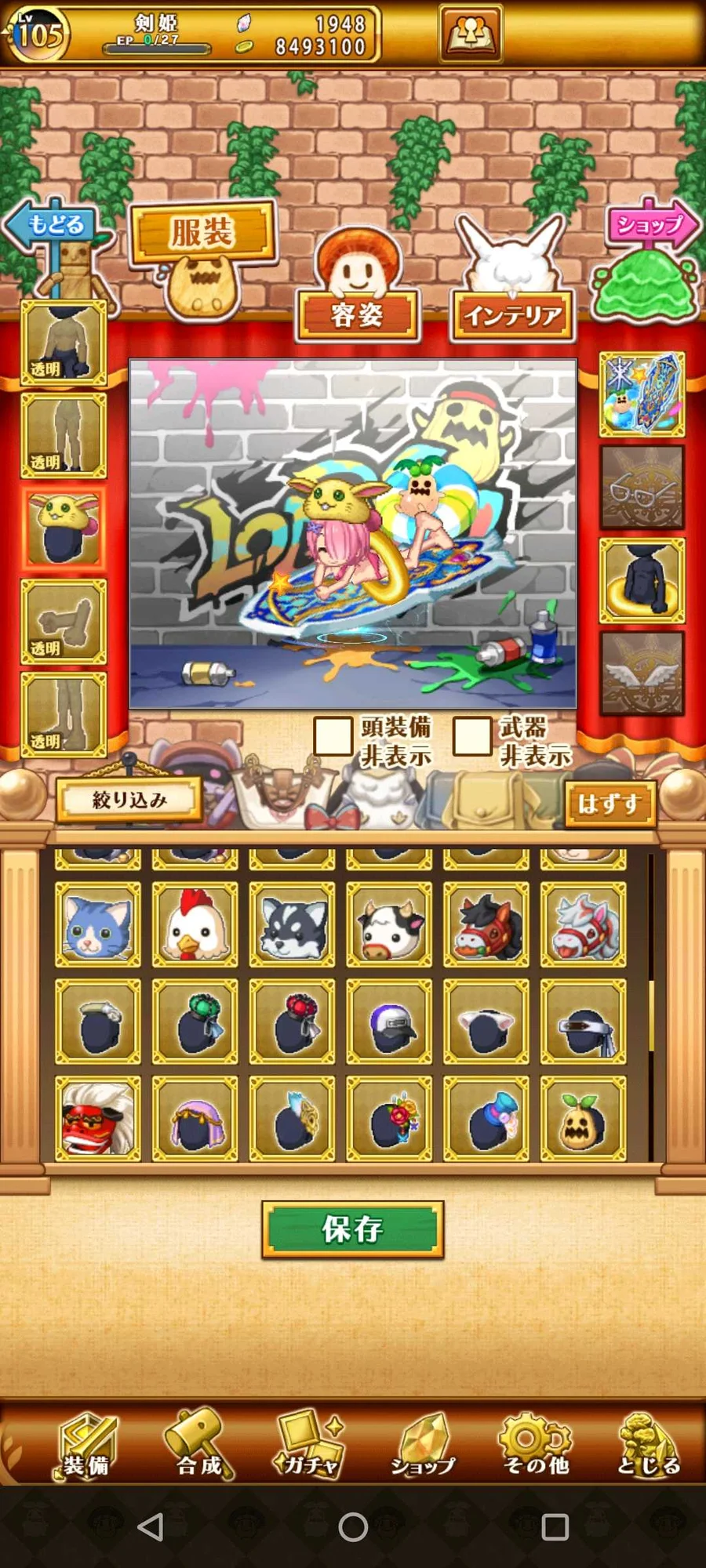
Task: Check the 頭装備 非表示 checkbox
Action: pyautogui.click(x=333, y=737)
